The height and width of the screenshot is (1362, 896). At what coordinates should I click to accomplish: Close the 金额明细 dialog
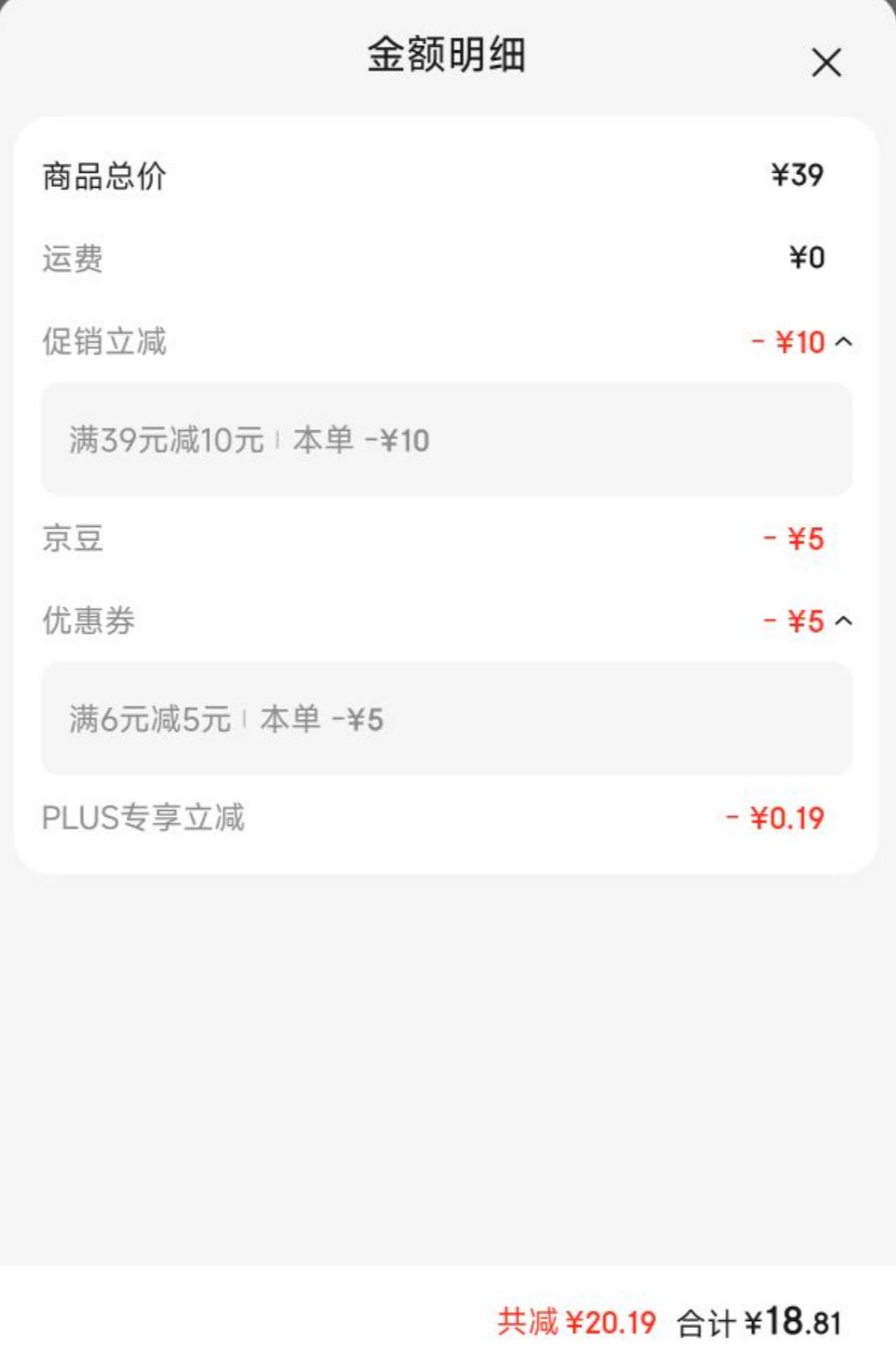pyautogui.click(x=826, y=63)
